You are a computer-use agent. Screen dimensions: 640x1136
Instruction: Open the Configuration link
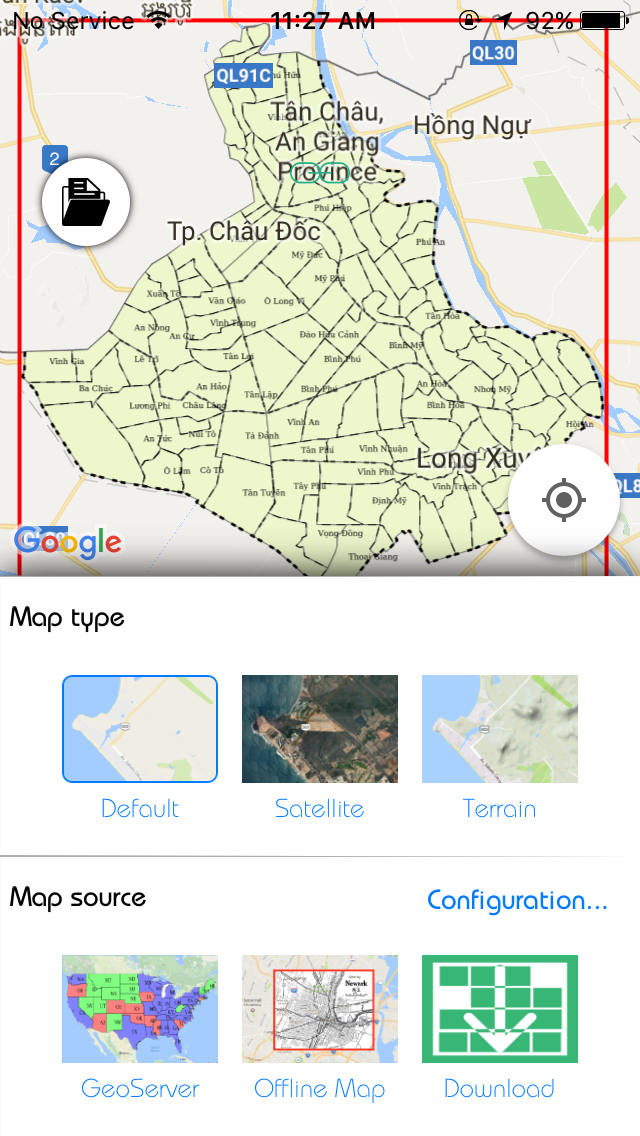(517, 900)
